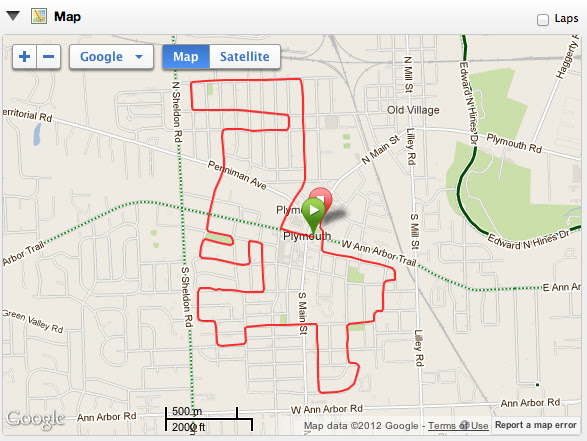This screenshot has width=587, height=441.
Task: Enable the Laps checkbox
Action: click(543, 19)
